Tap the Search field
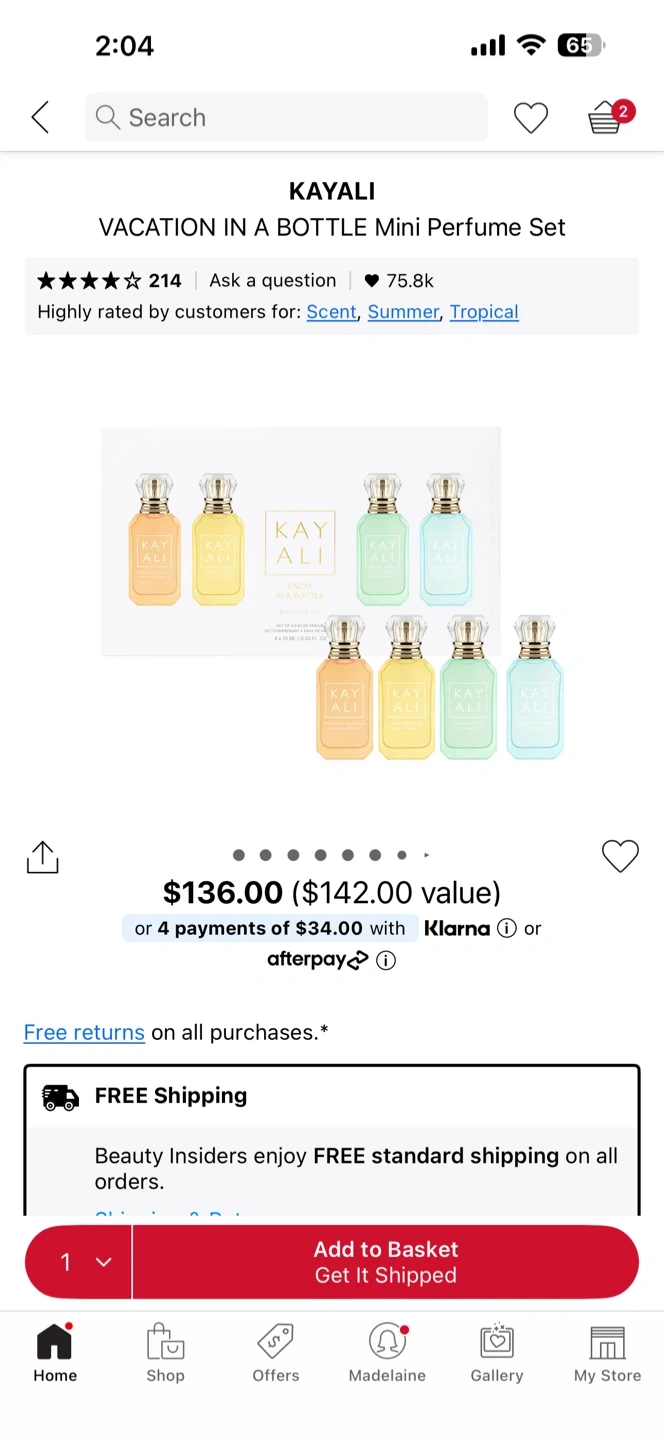Viewport: 664px width, 1440px height. click(286, 118)
